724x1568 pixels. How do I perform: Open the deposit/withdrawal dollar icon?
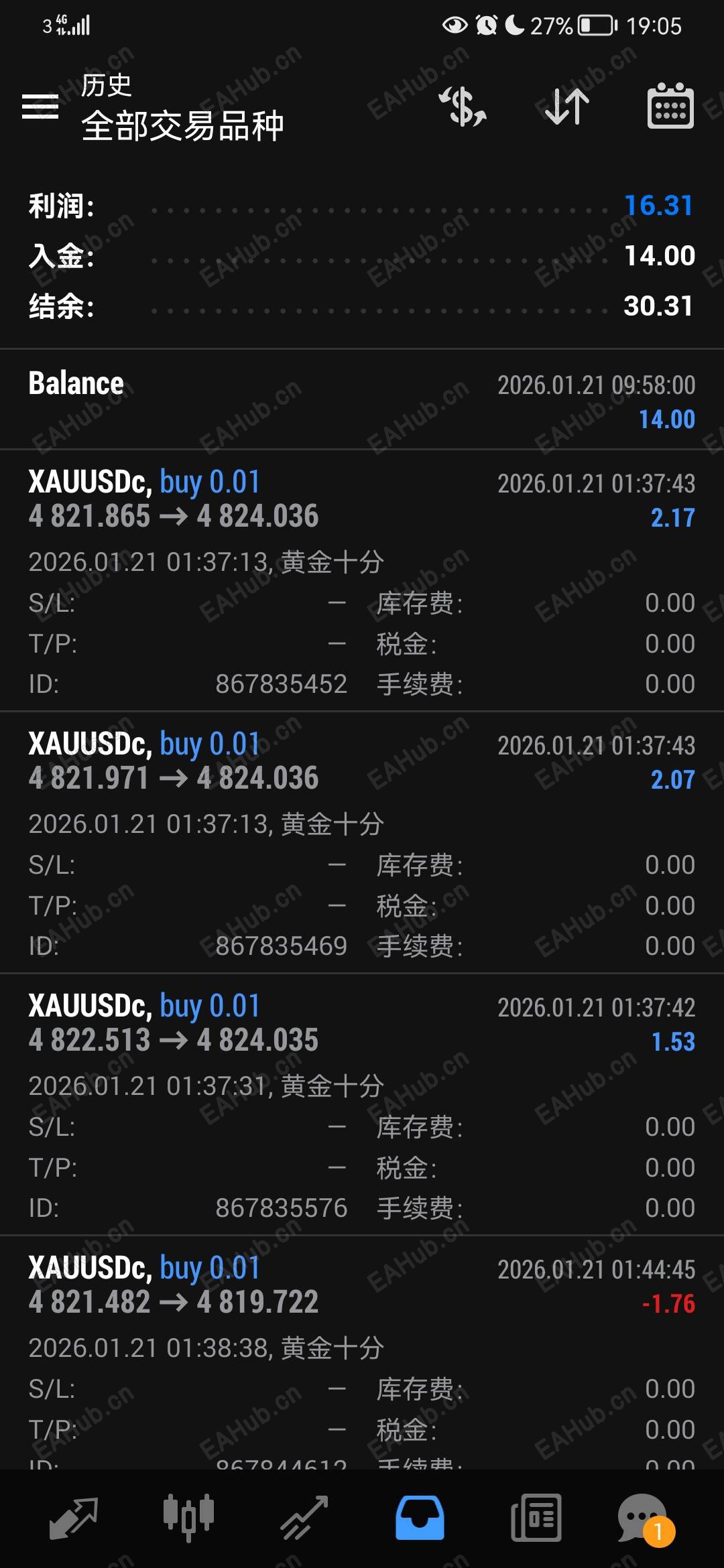click(x=461, y=107)
